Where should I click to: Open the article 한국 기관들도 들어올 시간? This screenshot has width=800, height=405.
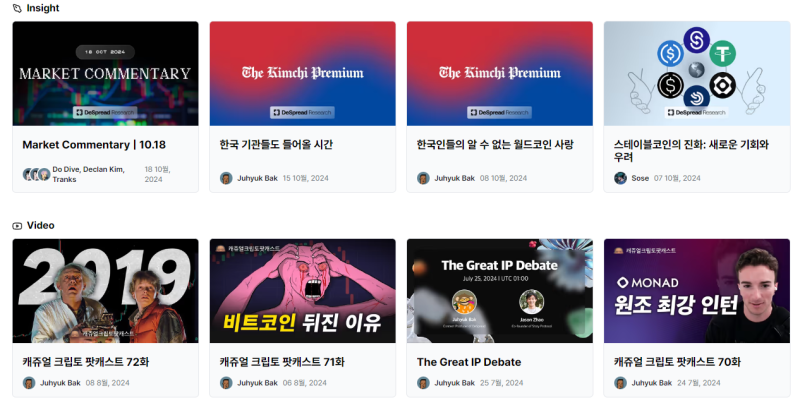click(276, 144)
